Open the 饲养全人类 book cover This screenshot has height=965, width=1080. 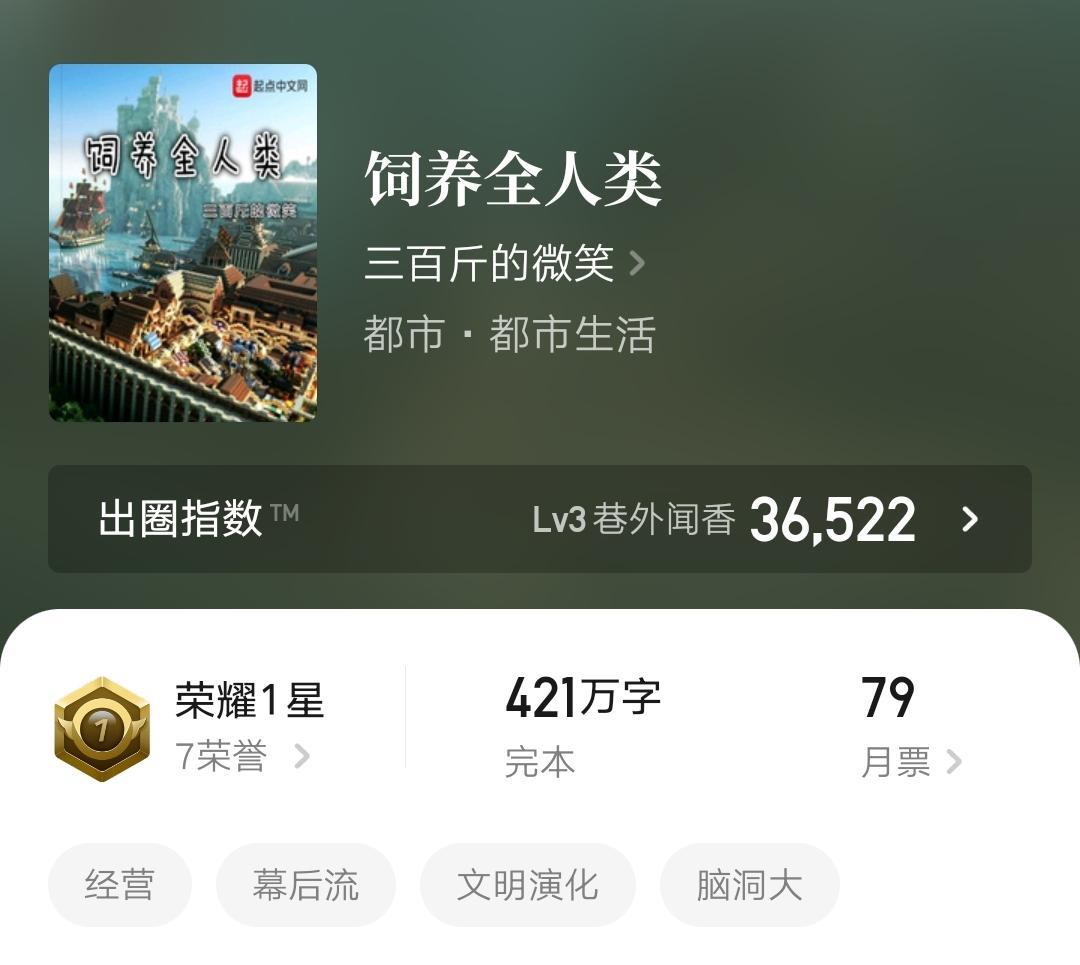coord(183,243)
